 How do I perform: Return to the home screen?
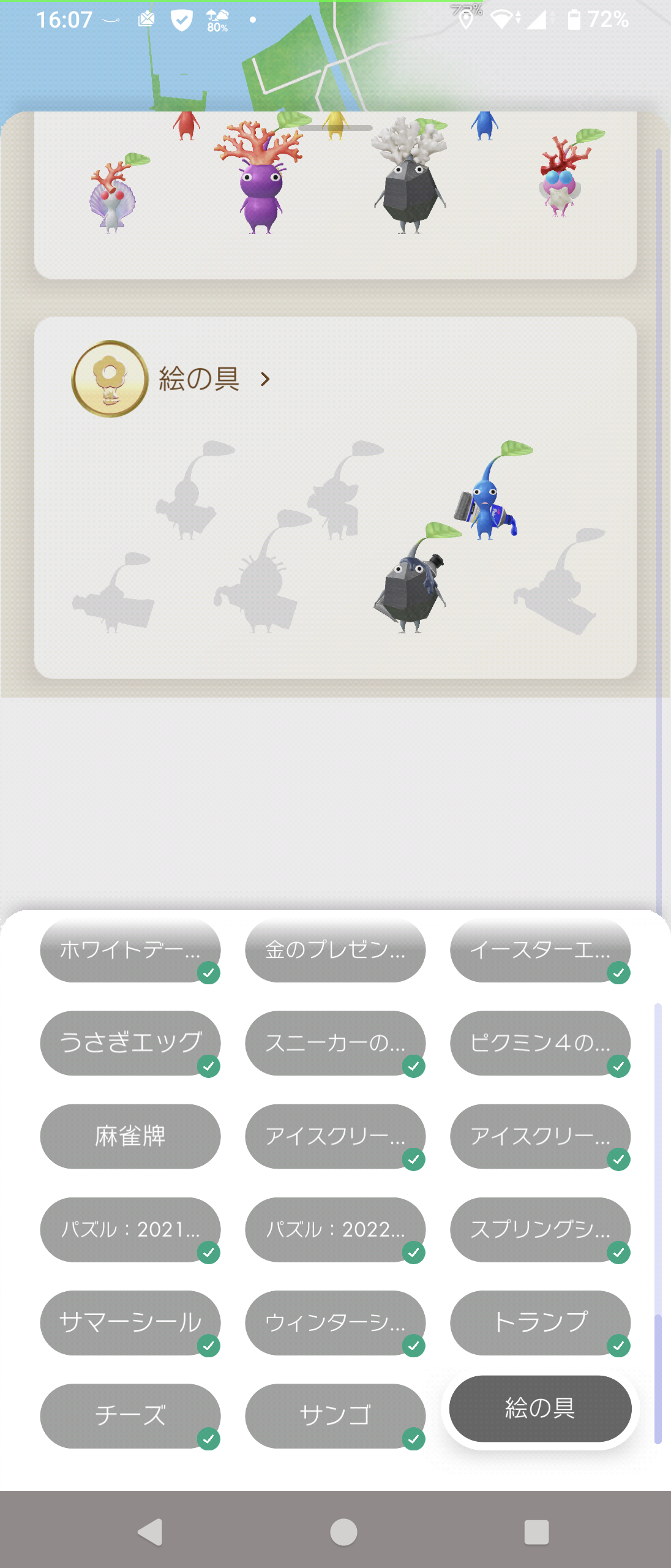tap(343, 1532)
